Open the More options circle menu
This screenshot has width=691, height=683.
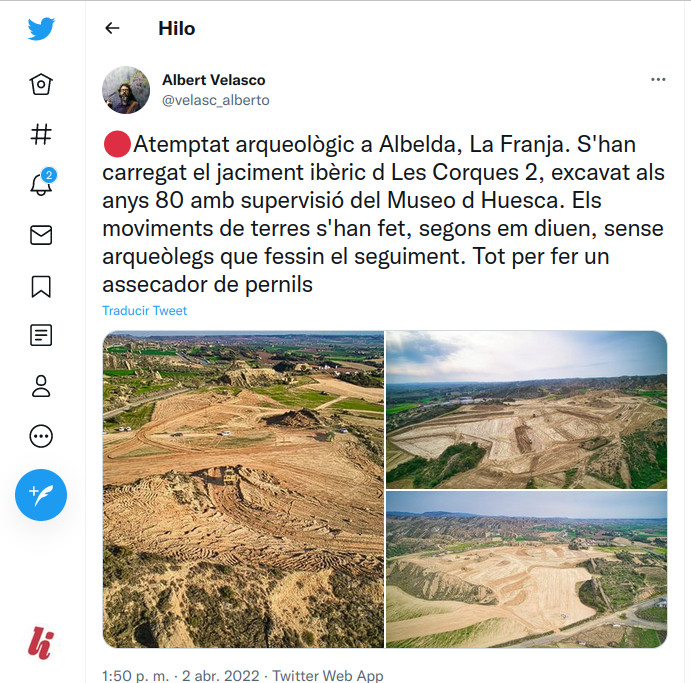41,436
